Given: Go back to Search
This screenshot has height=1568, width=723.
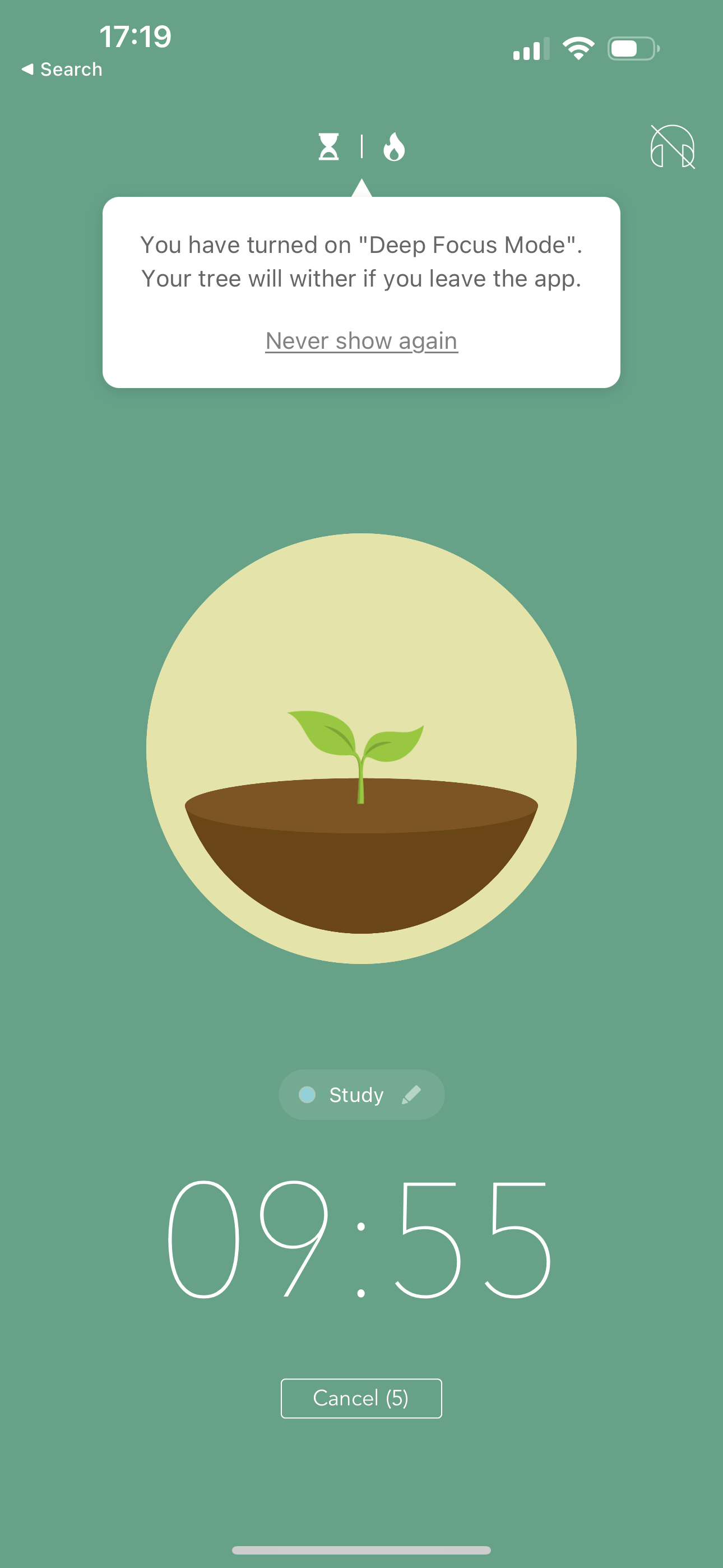Looking at the screenshot, I should 62,70.
